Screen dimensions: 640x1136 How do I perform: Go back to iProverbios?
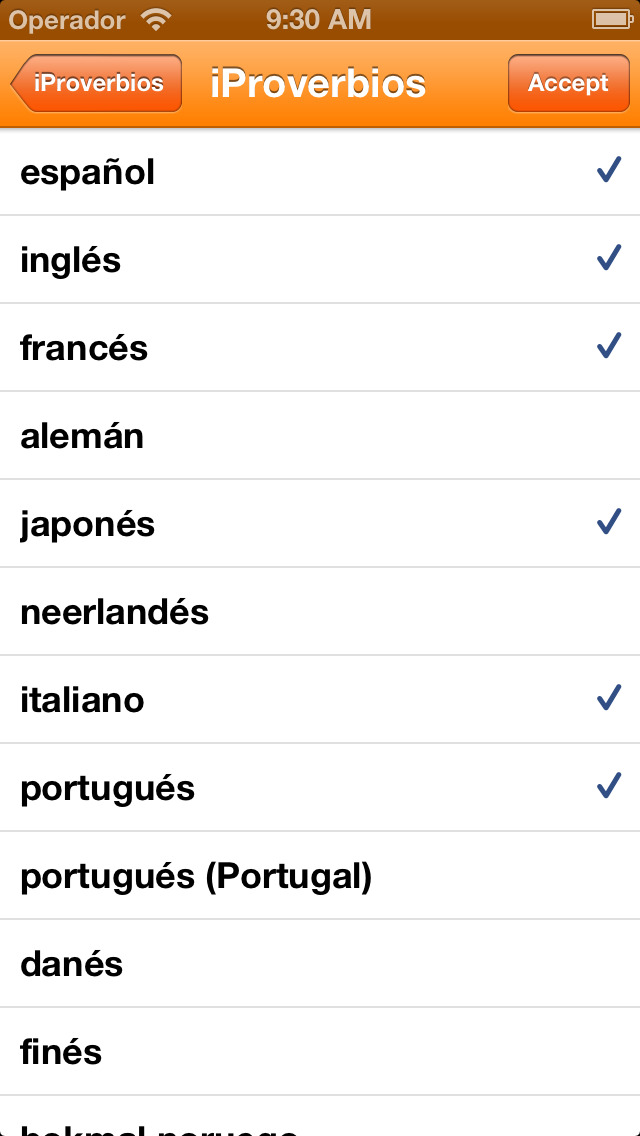pyautogui.click(x=96, y=83)
